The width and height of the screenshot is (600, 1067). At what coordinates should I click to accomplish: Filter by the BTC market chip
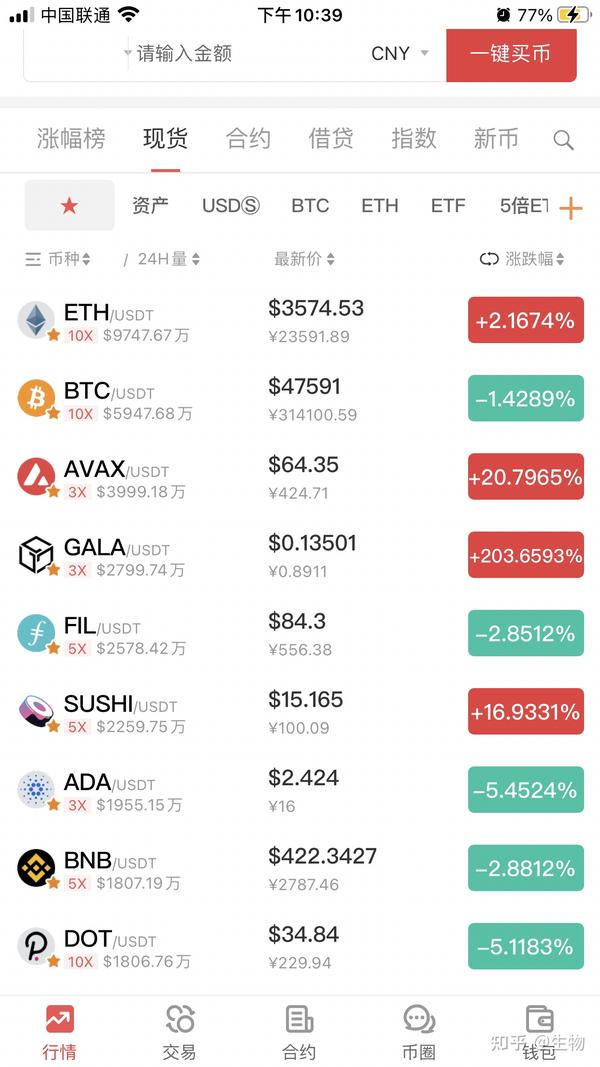310,206
